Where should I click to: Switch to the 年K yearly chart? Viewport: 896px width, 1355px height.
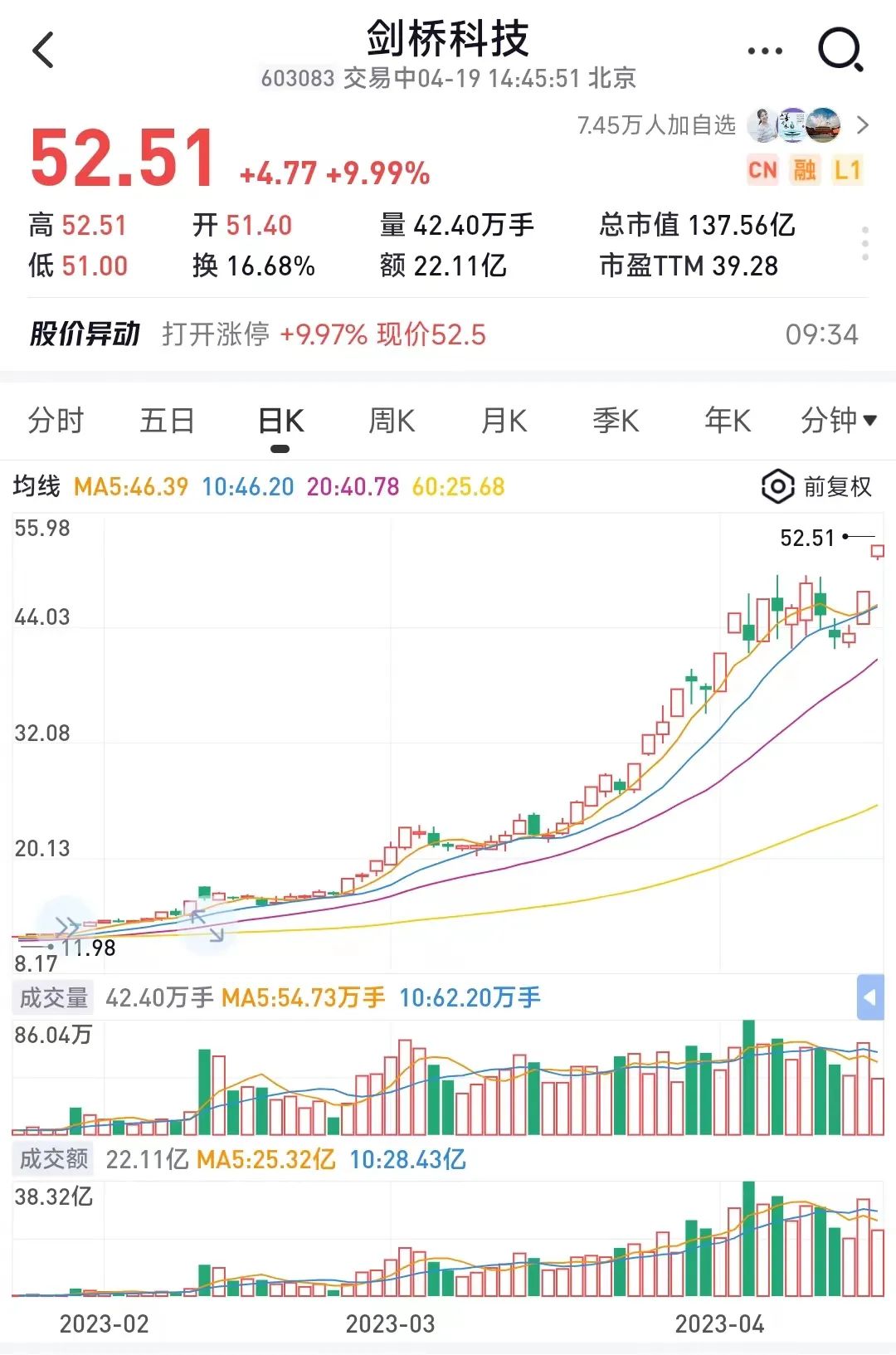(x=728, y=421)
